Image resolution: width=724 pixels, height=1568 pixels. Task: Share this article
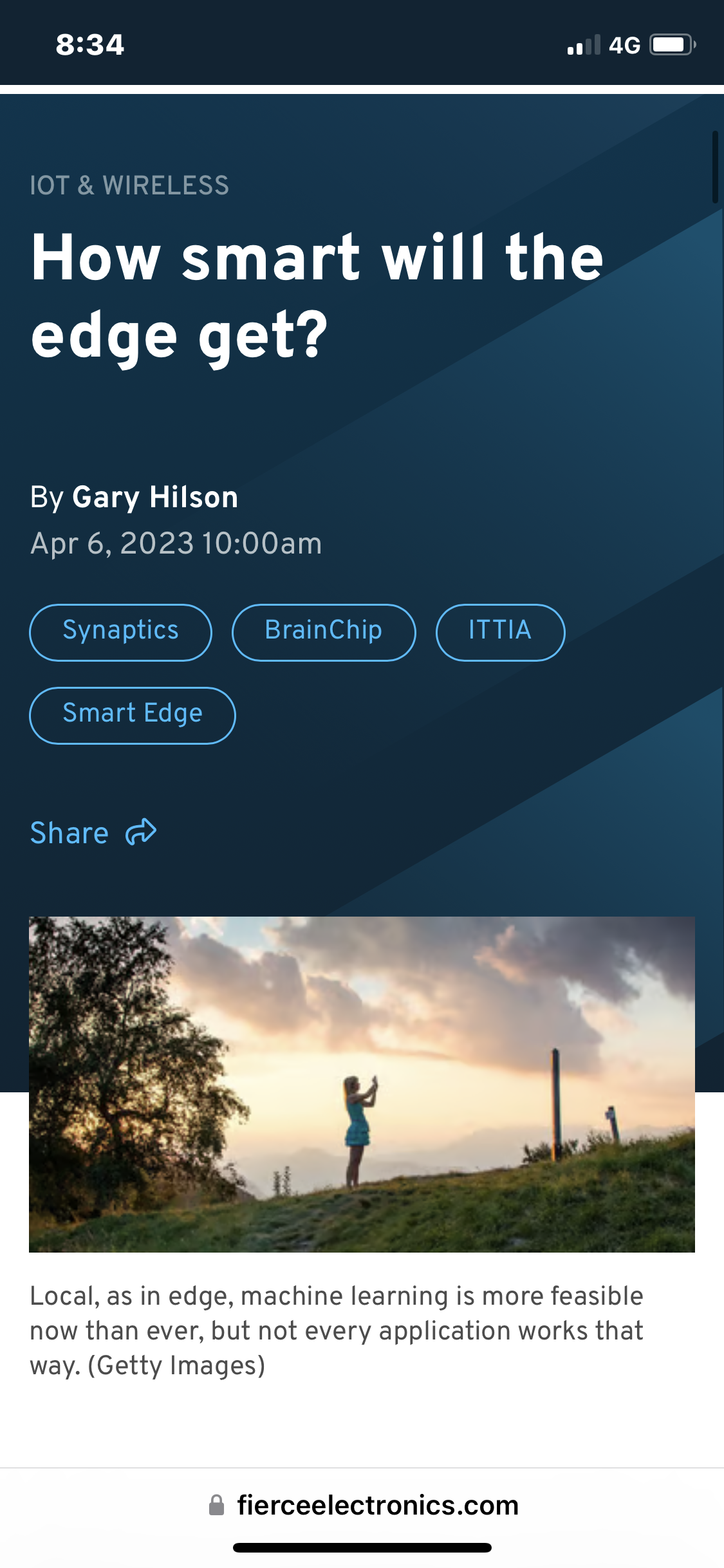point(93,832)
